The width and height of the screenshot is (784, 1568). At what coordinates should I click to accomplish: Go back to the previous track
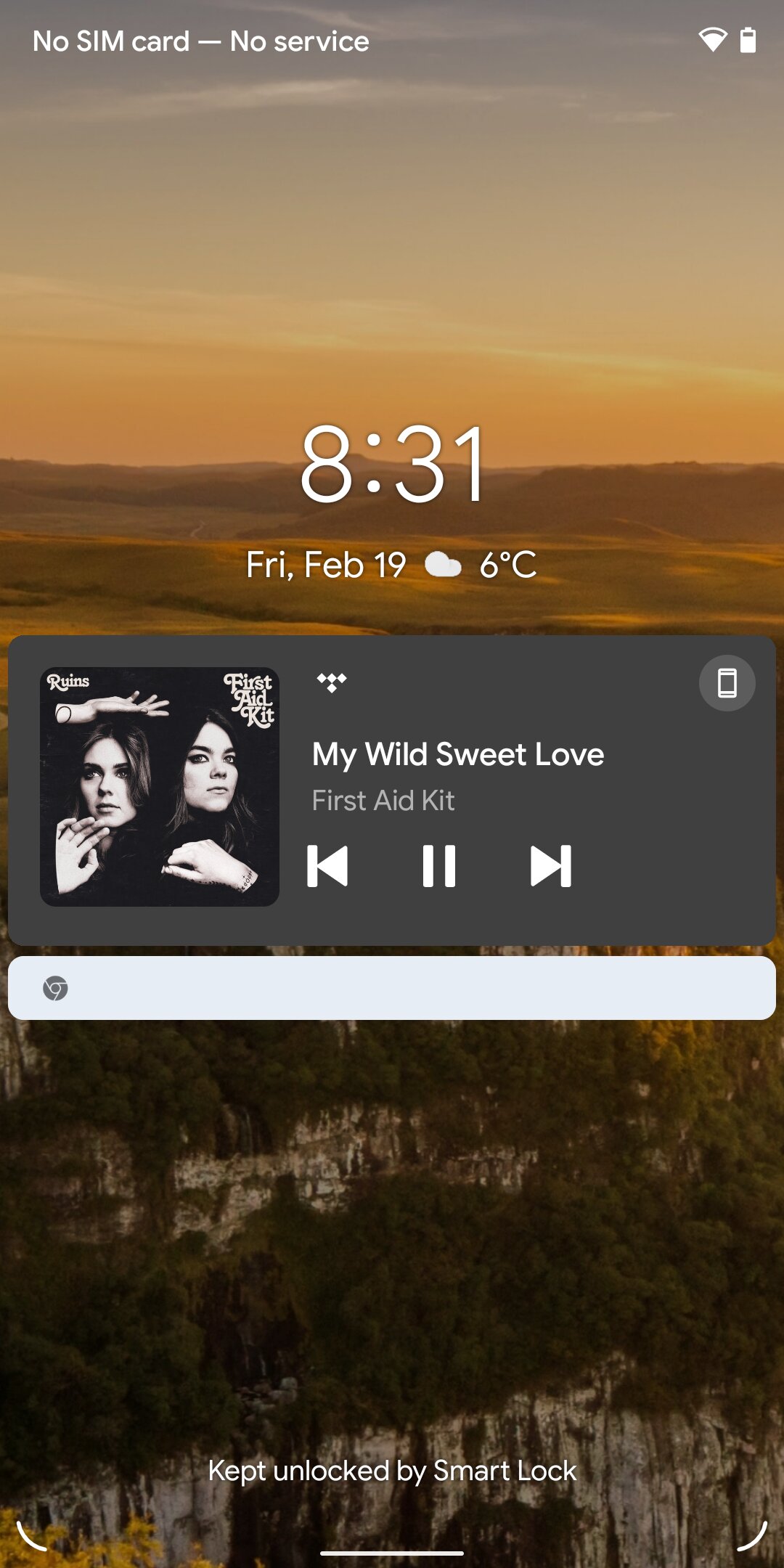(327, 866)
